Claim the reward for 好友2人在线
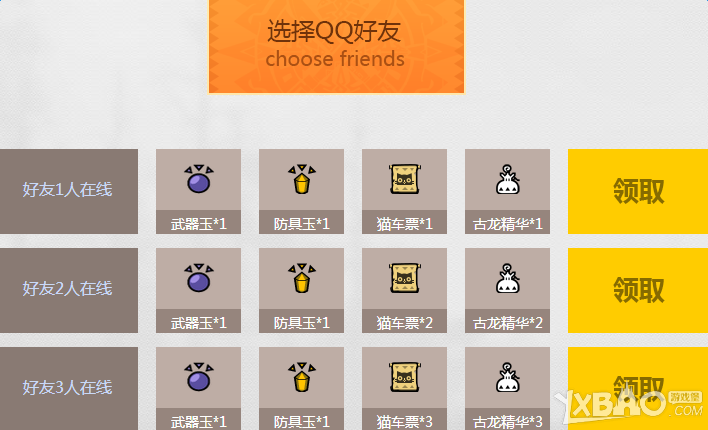This screenshot has width=708, height=430. coord(637,290)
